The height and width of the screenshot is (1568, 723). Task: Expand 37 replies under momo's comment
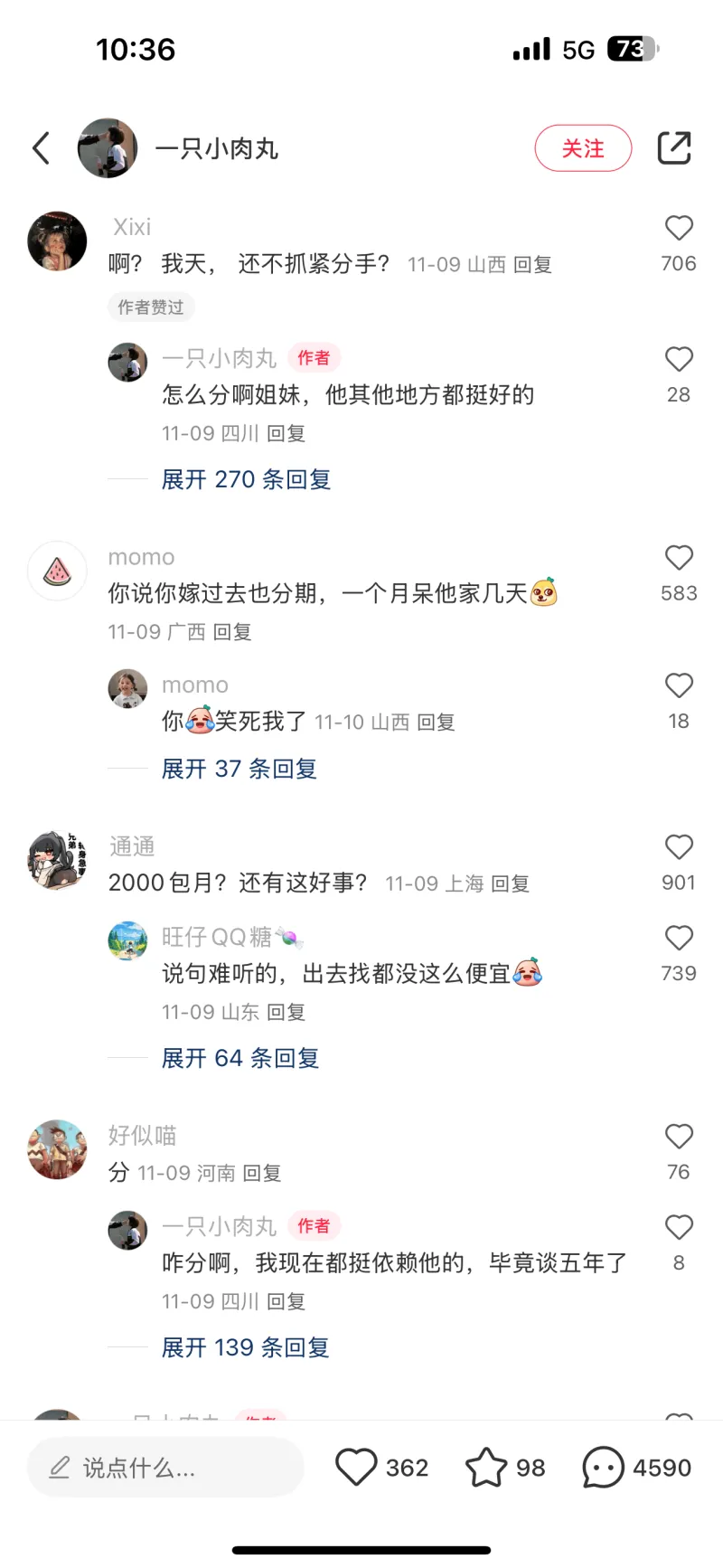pyautogui.click(x=239, y=769)
